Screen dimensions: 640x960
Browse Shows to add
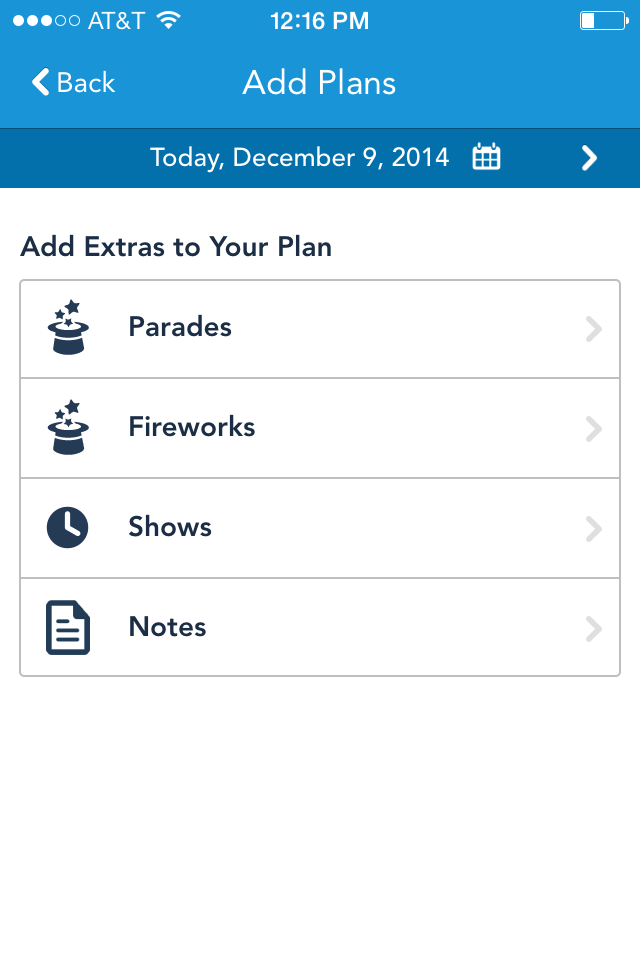click(x=320, y=528)
